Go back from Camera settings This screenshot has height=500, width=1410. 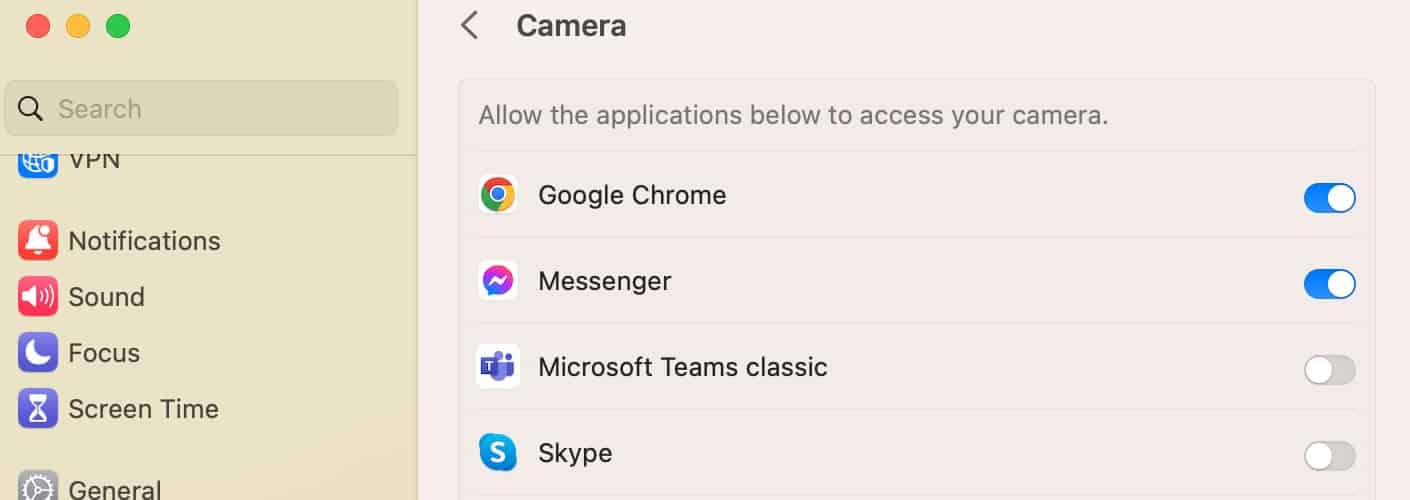point(469,26)
